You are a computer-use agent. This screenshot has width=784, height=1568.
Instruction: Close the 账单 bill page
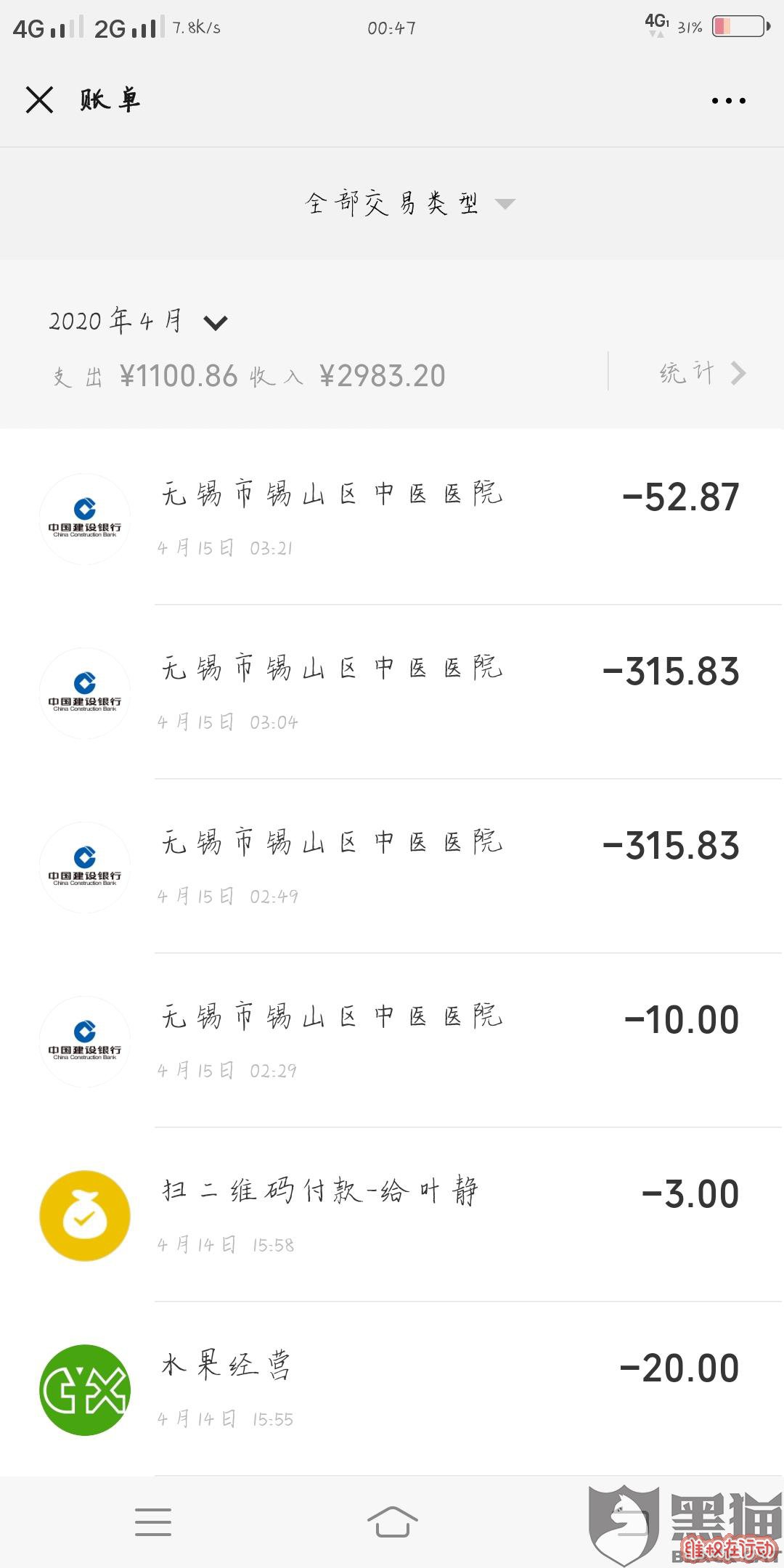pyautogui.click(x=39, y=100)
